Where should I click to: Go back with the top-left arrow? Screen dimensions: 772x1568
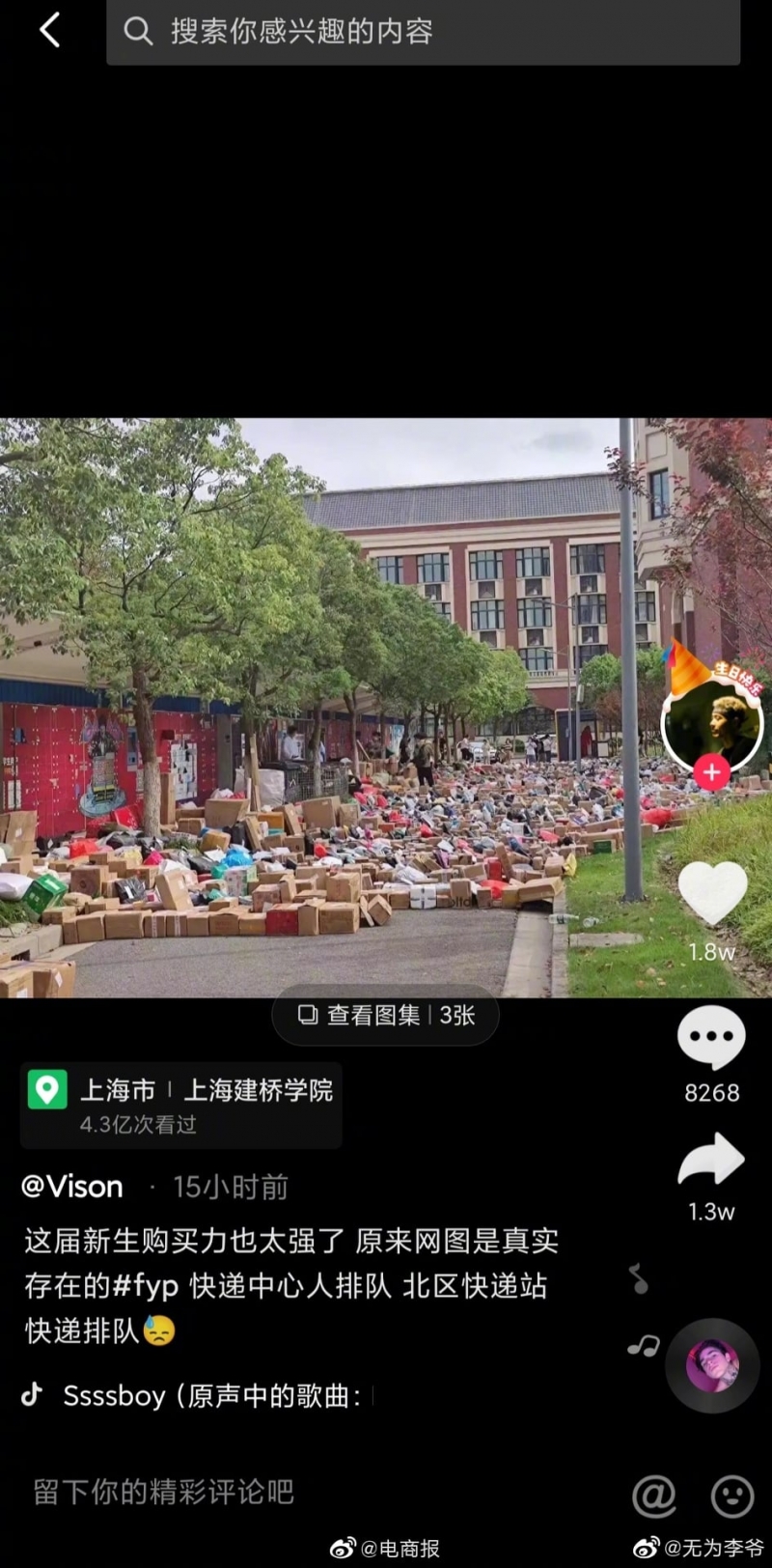click(x=49, y=31)
